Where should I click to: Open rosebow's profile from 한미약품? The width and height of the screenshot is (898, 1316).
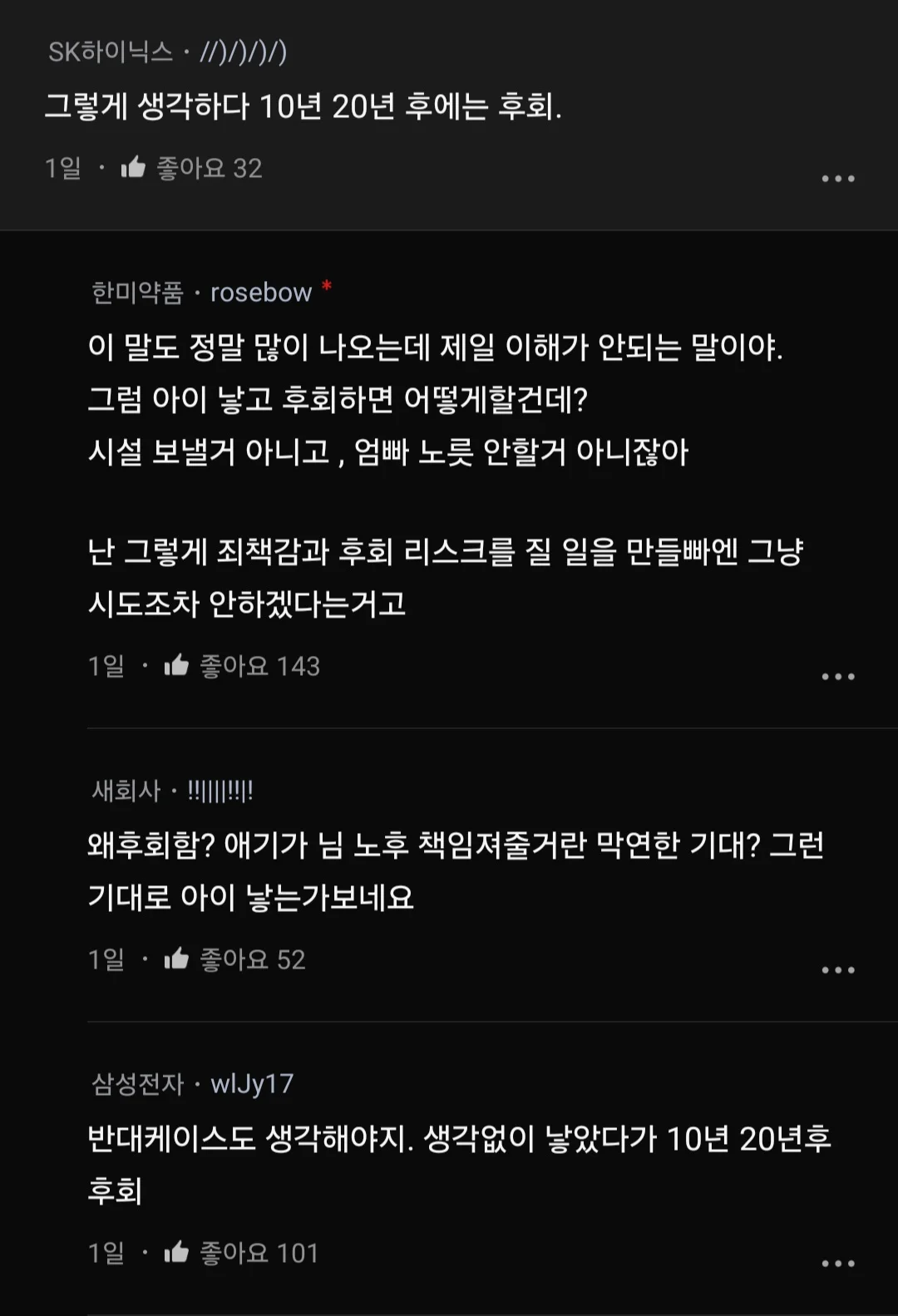click(x=260, y=293)
